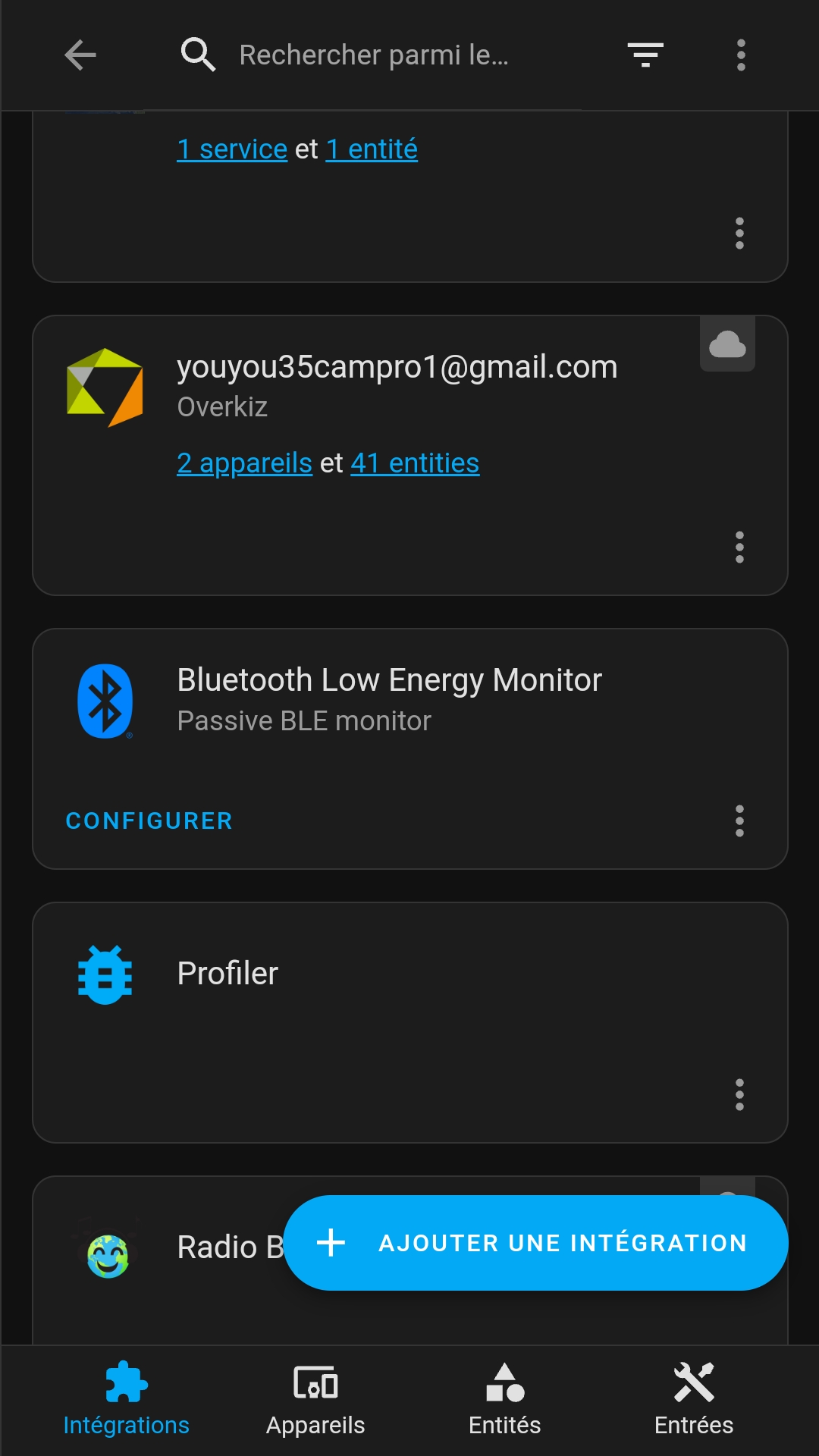Switch to the Entrées tab
The image size is (819, 1456).
[x=694, y=1399]
